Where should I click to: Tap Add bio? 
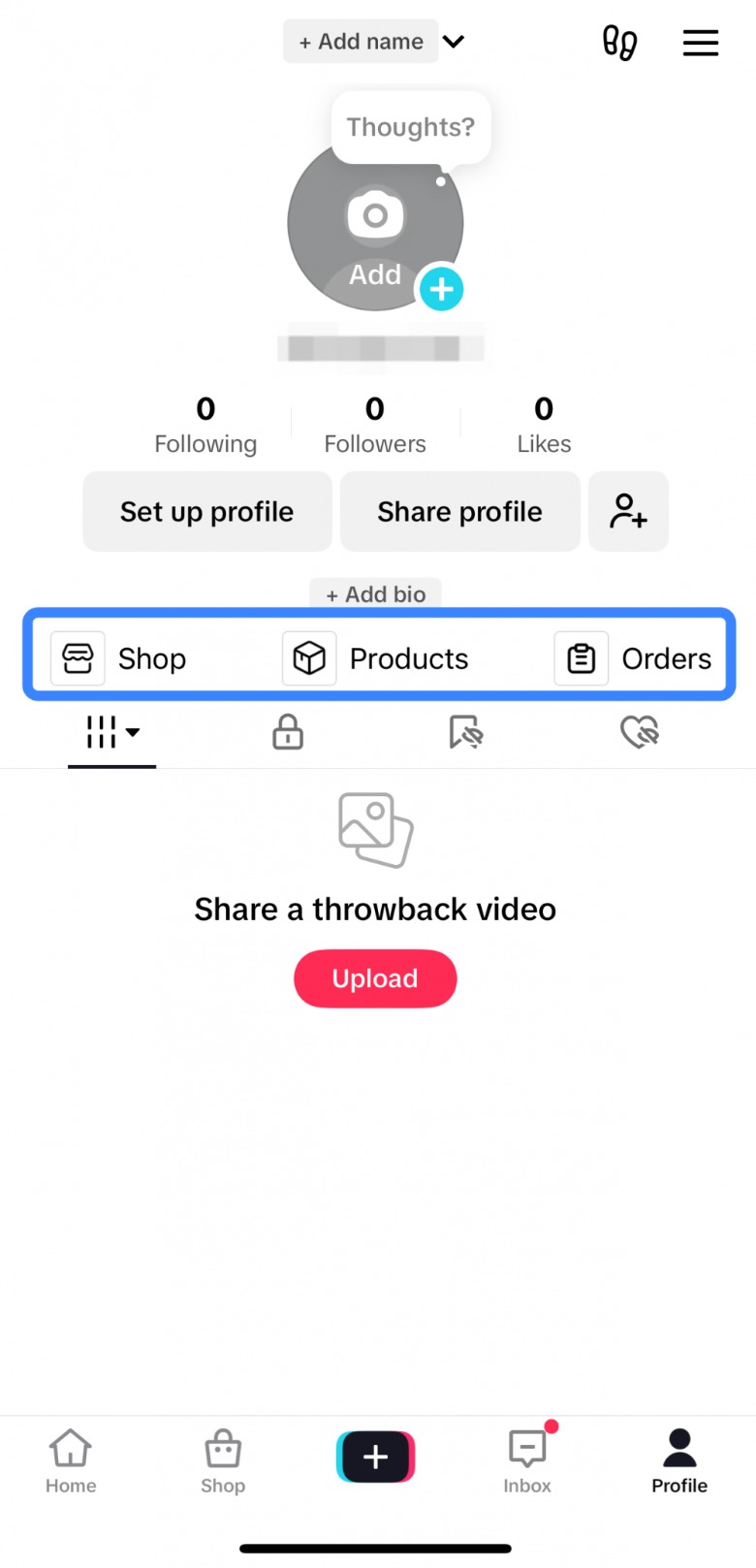coord(375,594)
